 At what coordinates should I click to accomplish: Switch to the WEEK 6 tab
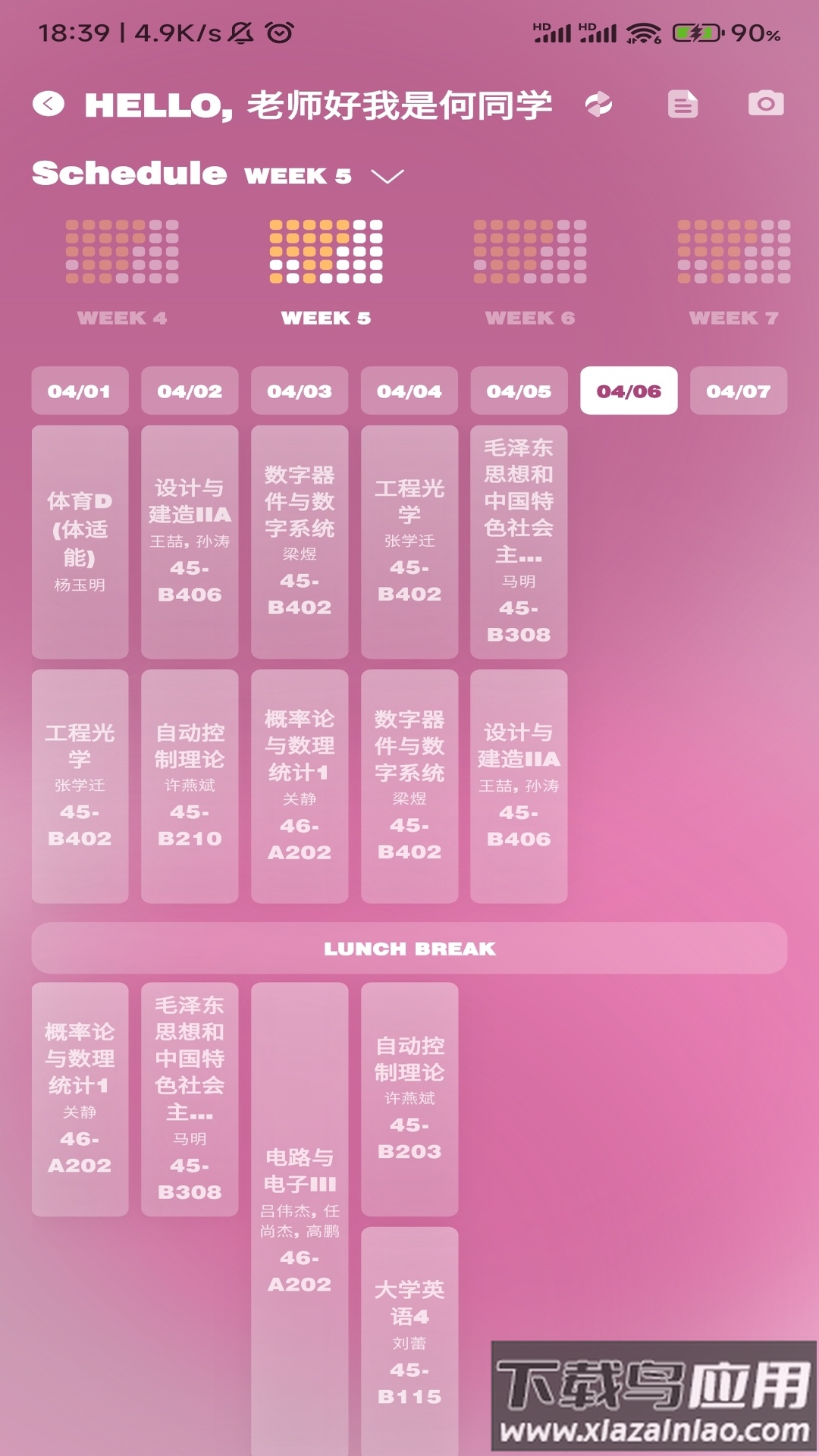[531, 318]
